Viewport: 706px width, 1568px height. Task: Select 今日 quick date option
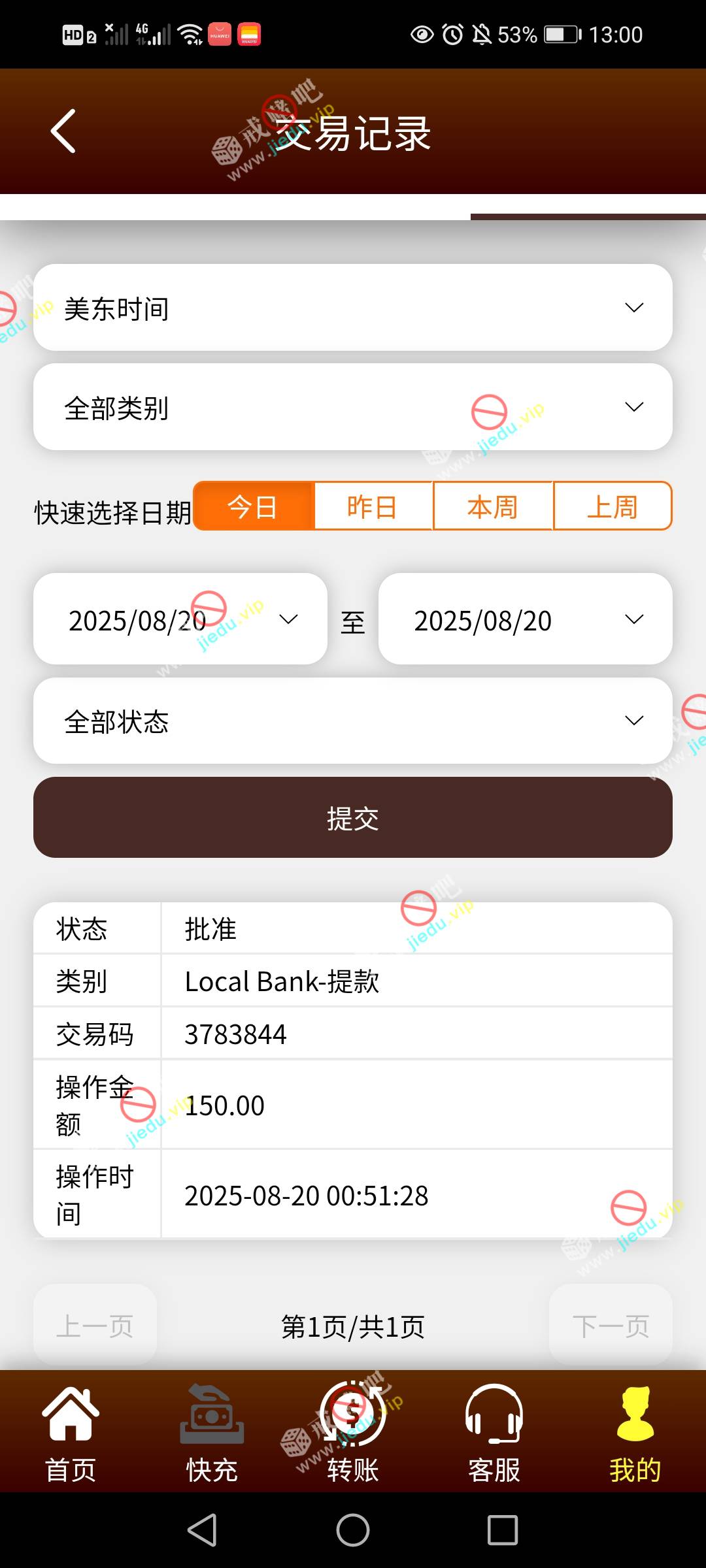coord(254,506)
